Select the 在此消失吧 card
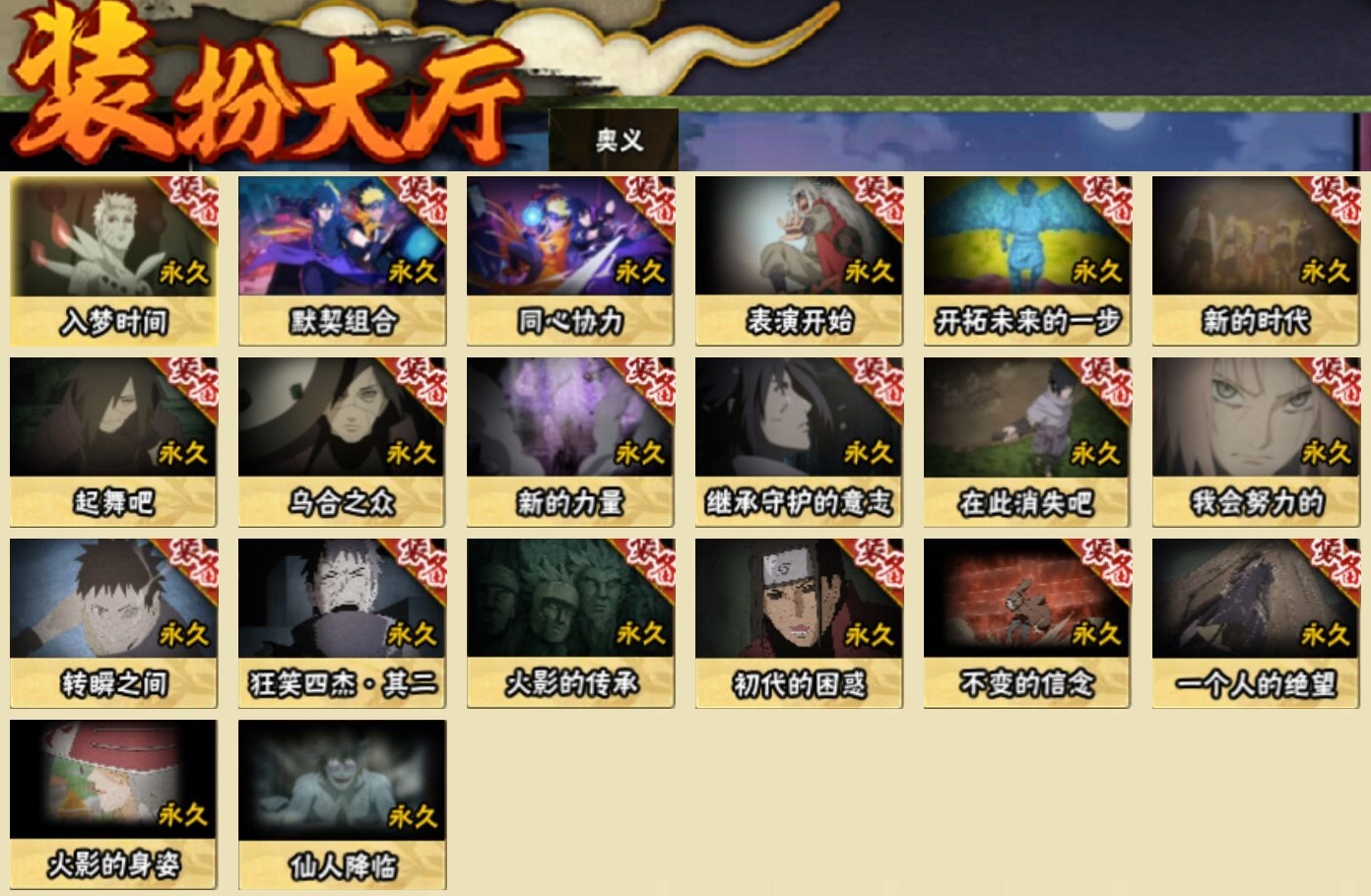 click(1027, 442)
